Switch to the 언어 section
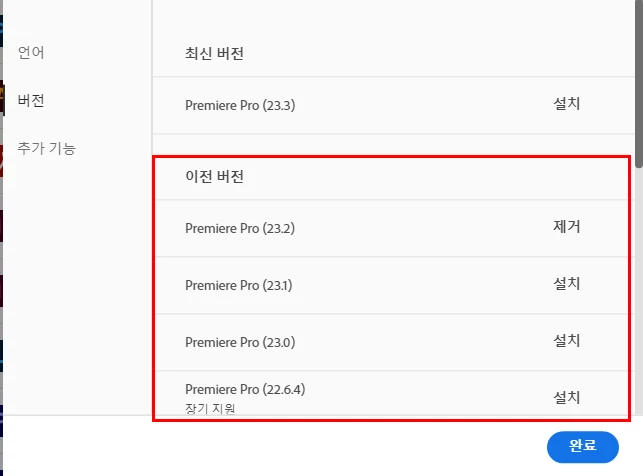 [31, 52]
